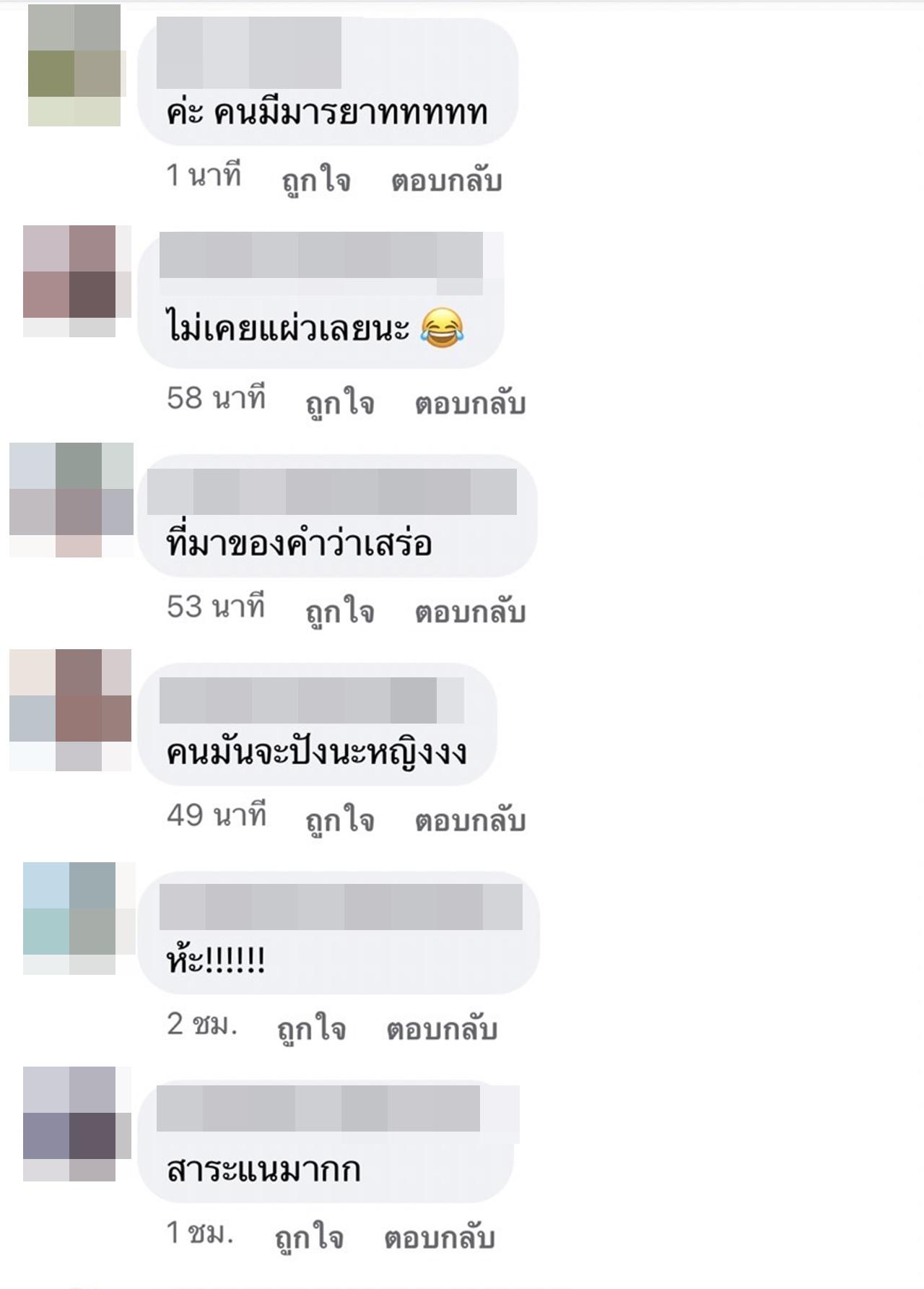Reply to the comment 'สาระแนมากก'
The height and width of the screenshot is (1289, 924).
coord(439,1236)
